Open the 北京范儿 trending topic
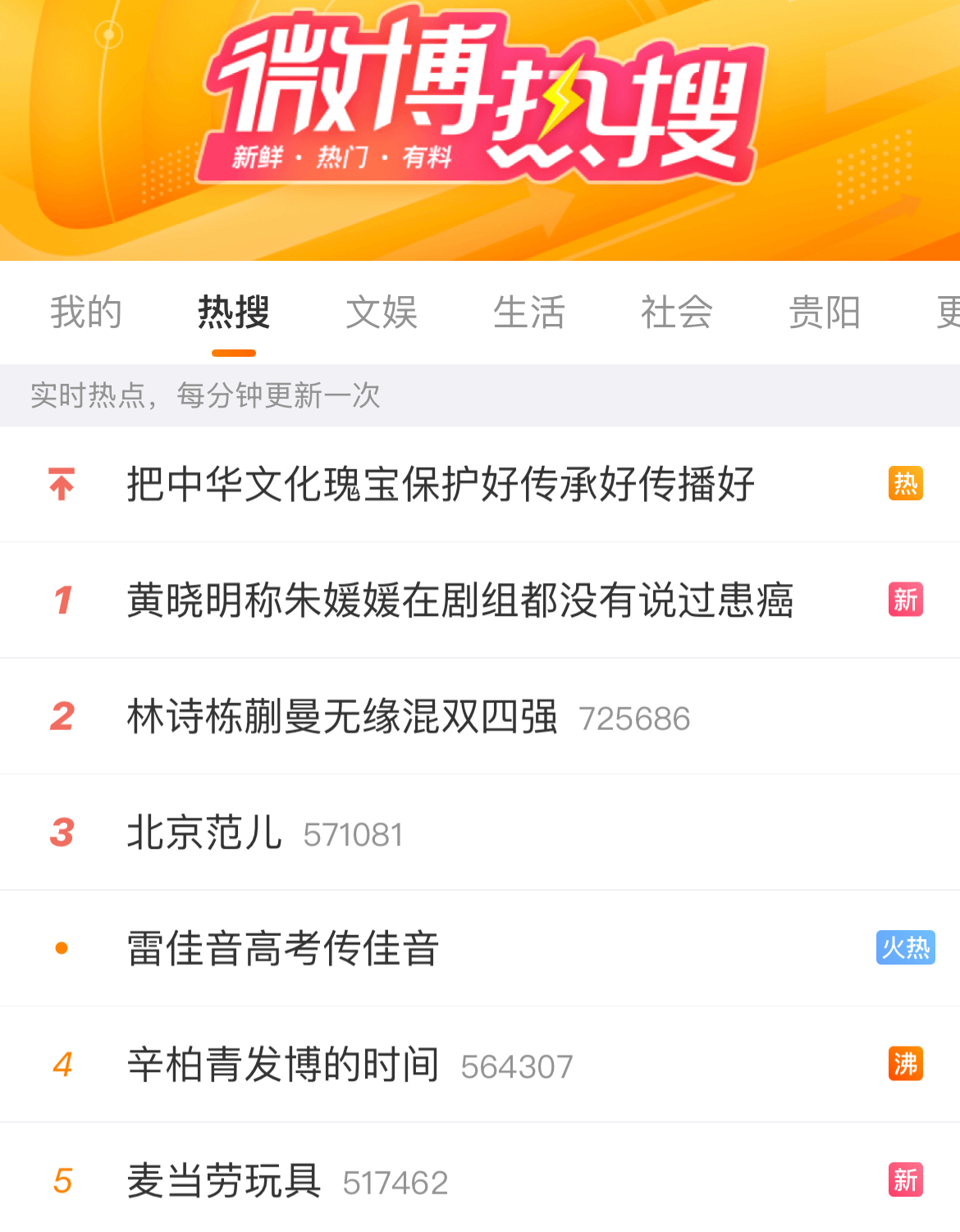Image resolution: width=960 pixels, height=1232 pixels. (205, 833)
